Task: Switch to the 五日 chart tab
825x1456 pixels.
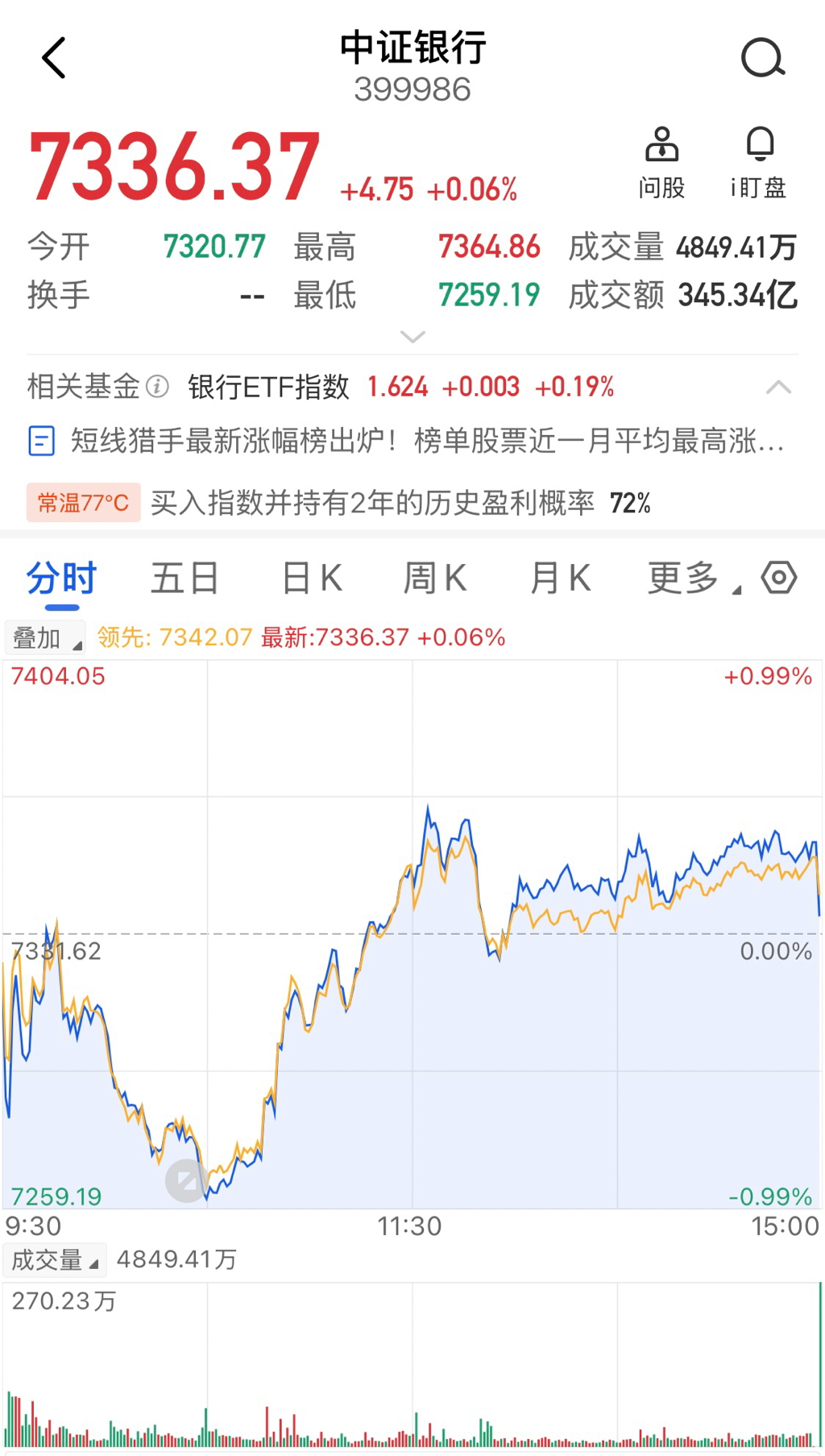Action: tap(184, 579)
